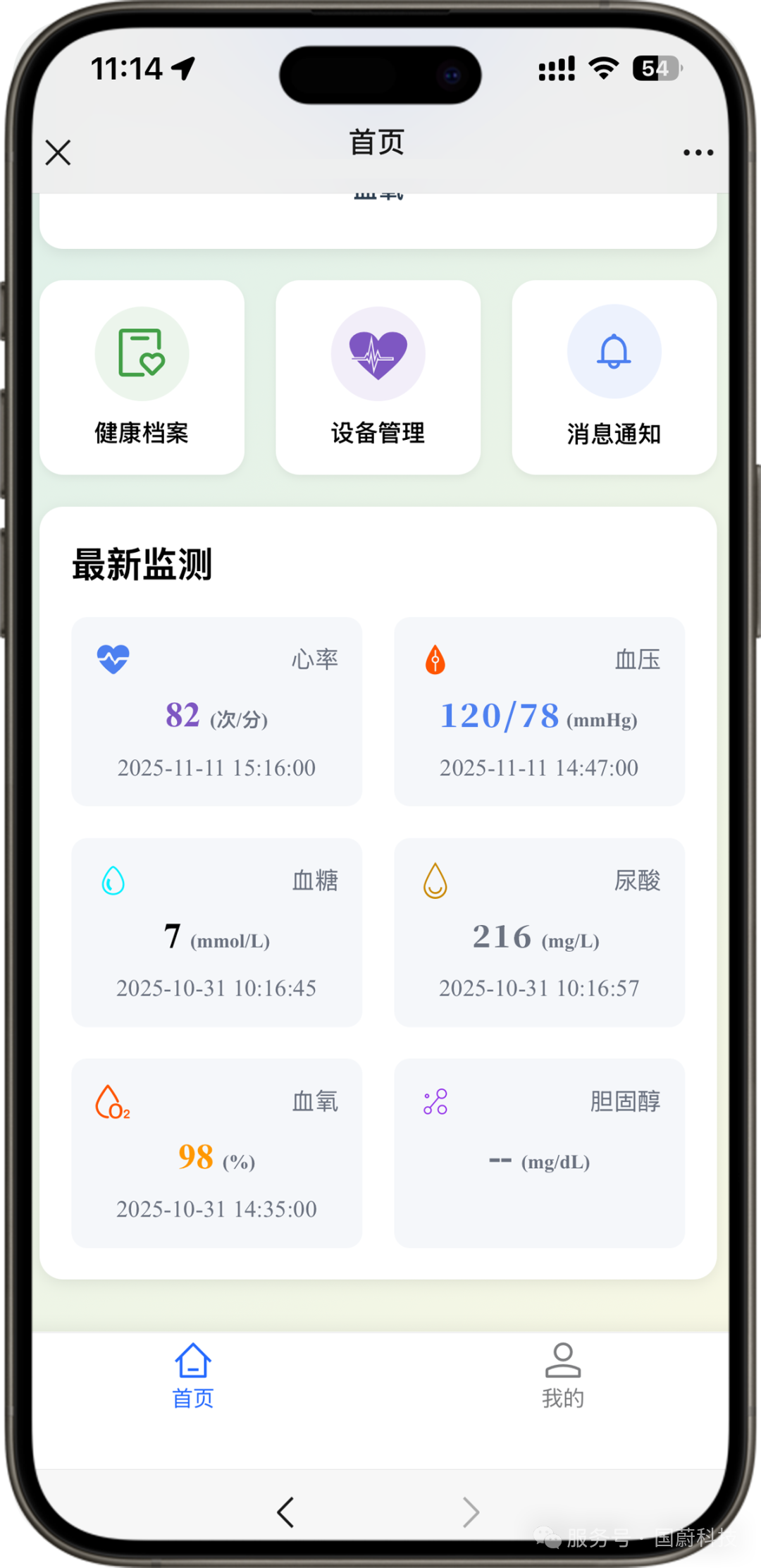View the 血氧 blood oxygen card
This screenshot has width=761, height=1568.
point(216,1153)
